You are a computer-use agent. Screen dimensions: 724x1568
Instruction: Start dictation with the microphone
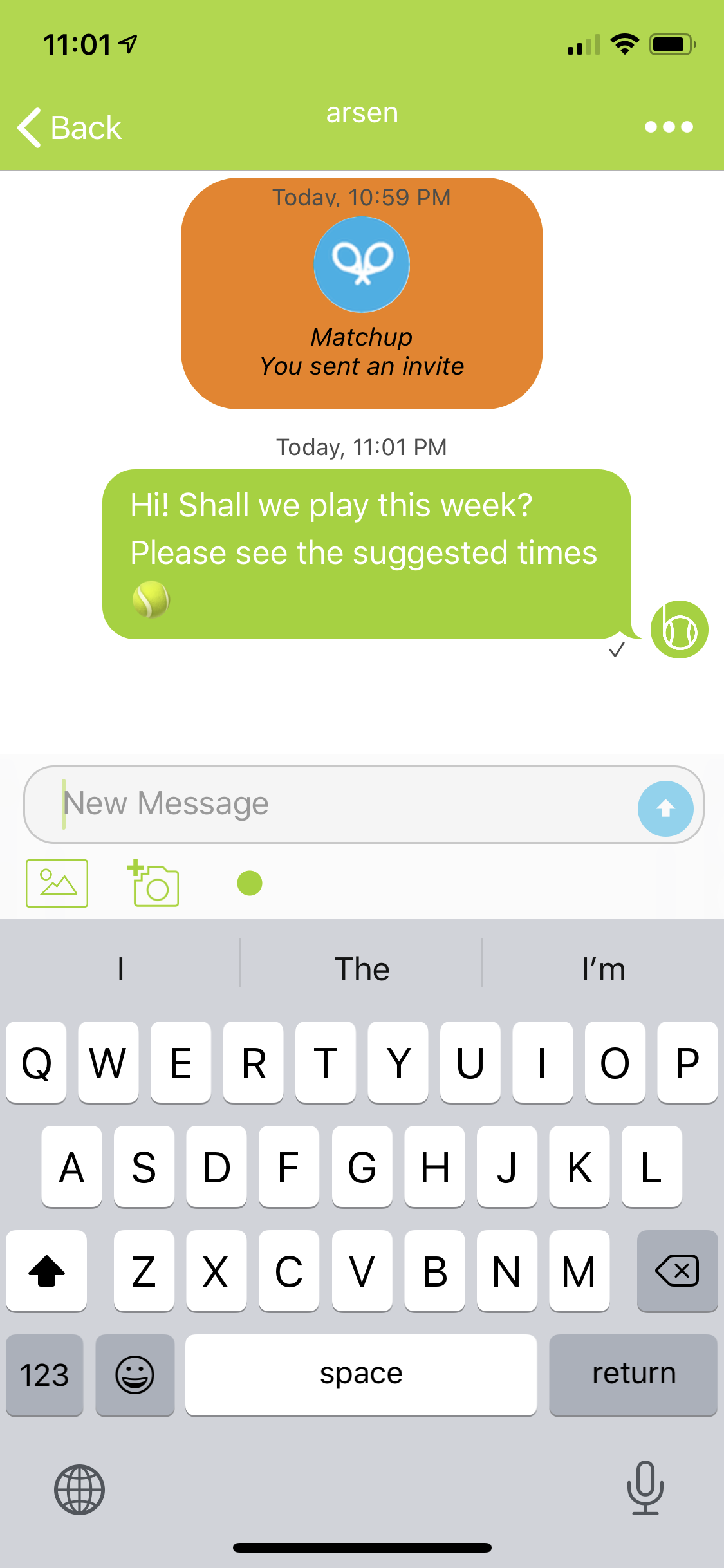pos(645,1488)
